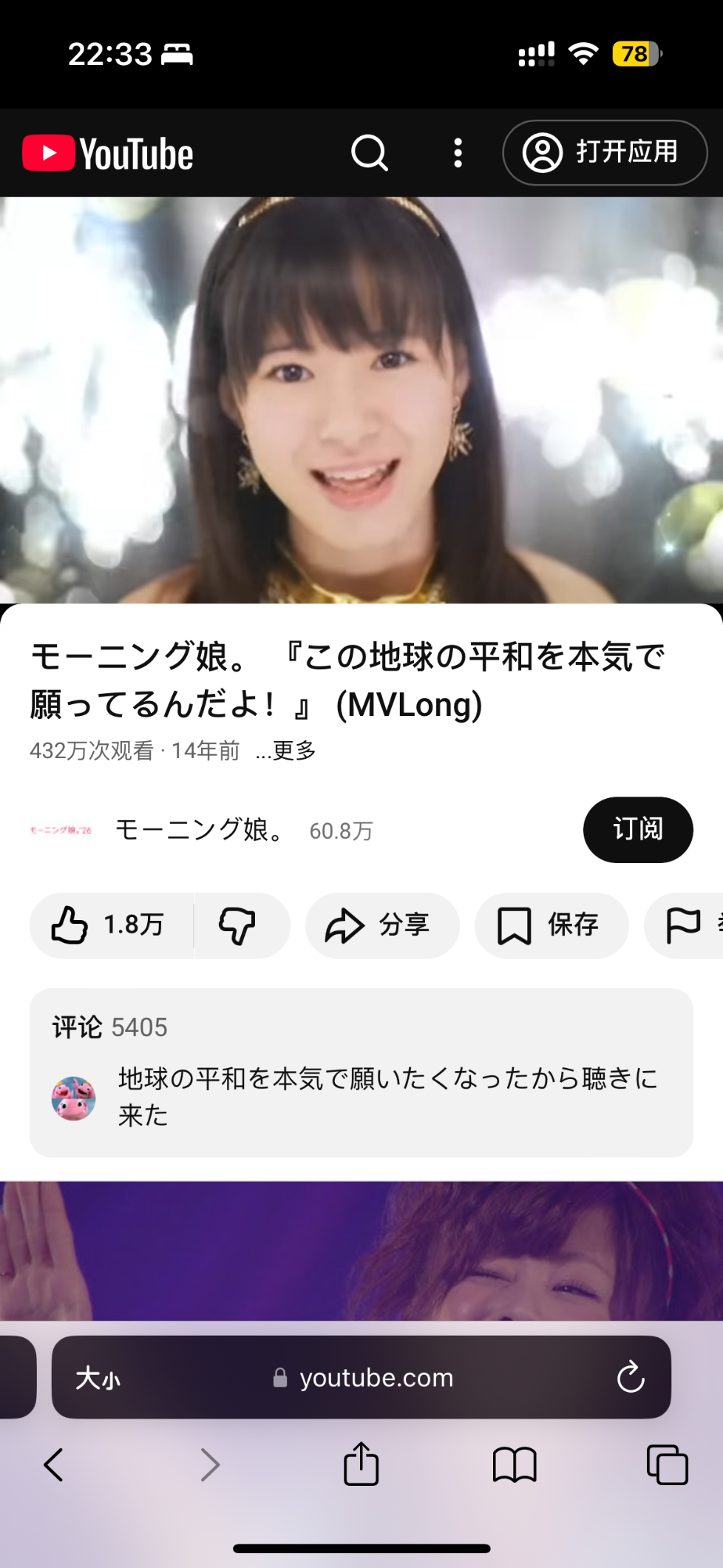Go to YouTube home via logo
The image size is (723, 1568).
click(x=109, y=153)
